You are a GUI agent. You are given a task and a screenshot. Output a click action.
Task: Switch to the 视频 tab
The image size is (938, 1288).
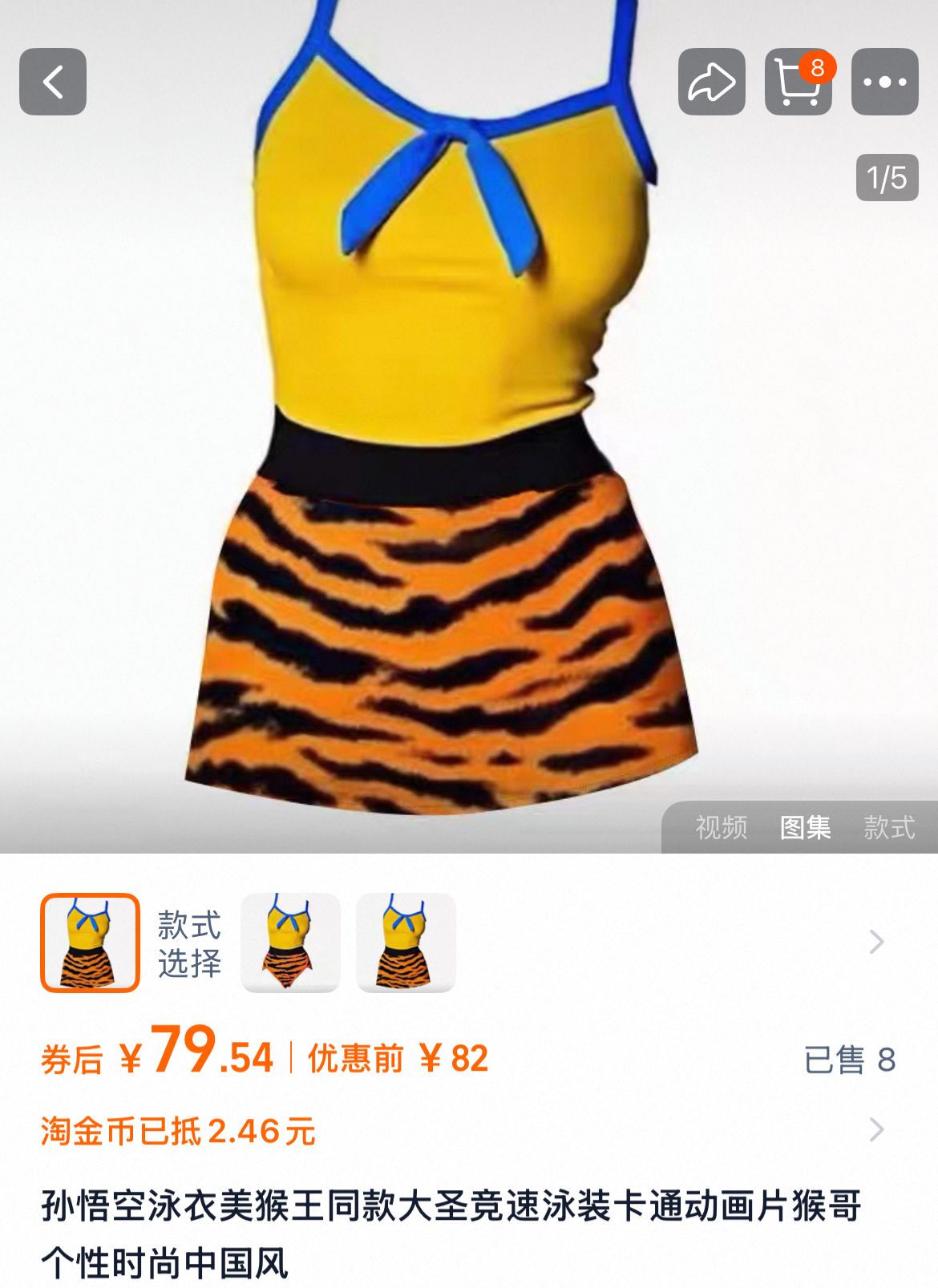(x=721, y=827)
